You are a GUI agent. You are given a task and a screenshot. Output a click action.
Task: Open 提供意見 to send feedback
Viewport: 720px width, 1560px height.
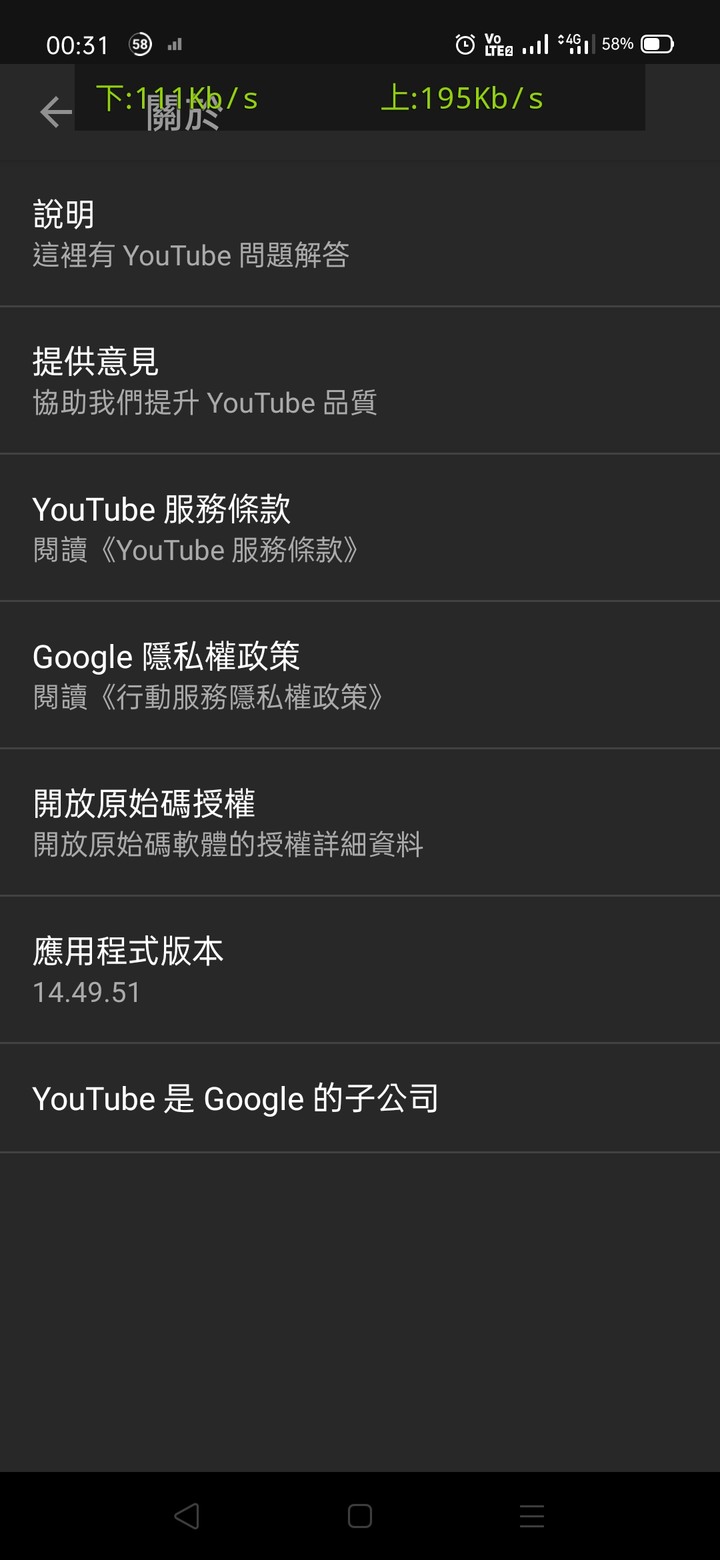[360, 380]
